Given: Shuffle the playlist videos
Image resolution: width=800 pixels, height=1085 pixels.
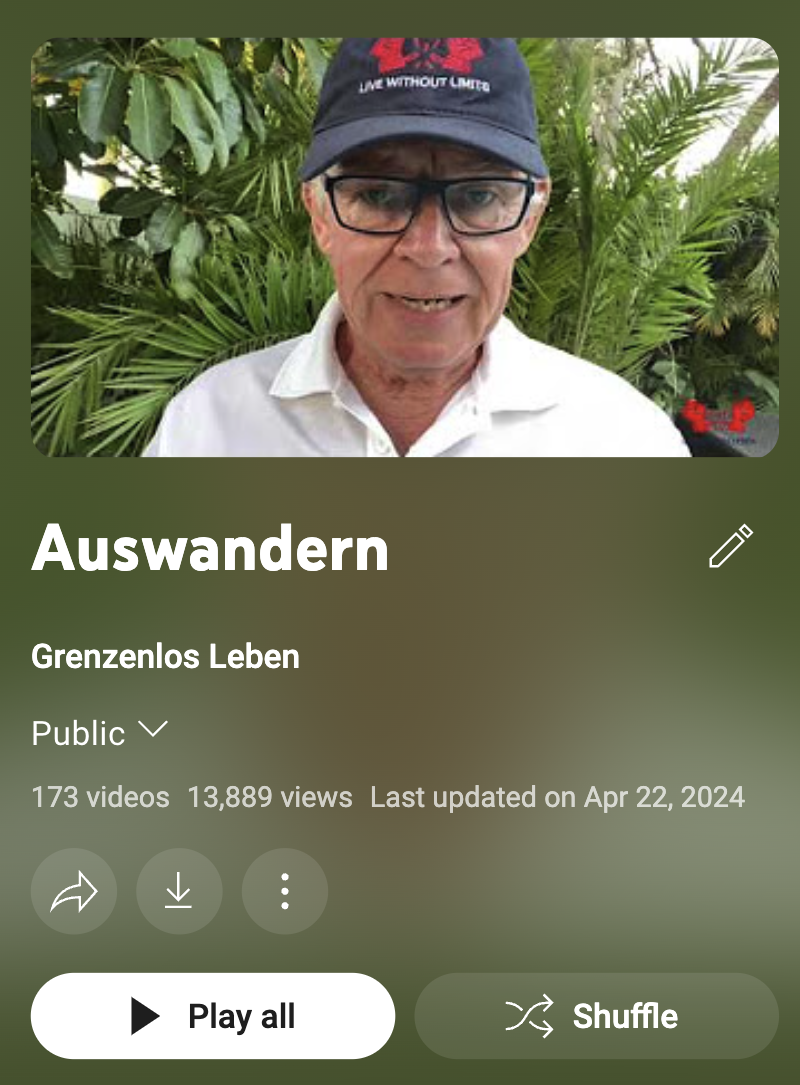Looking at the screenshot, I should point(596,1016).
